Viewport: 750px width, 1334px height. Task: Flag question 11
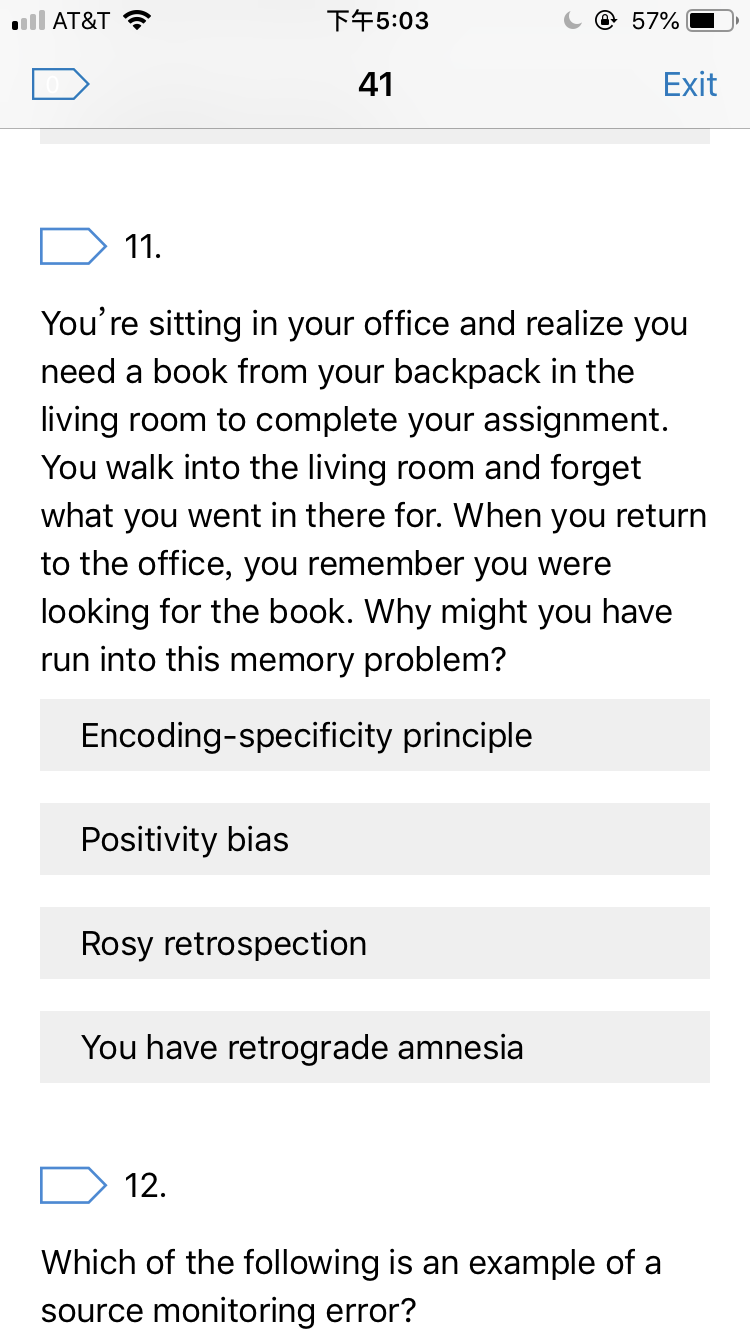pos(73,247)
